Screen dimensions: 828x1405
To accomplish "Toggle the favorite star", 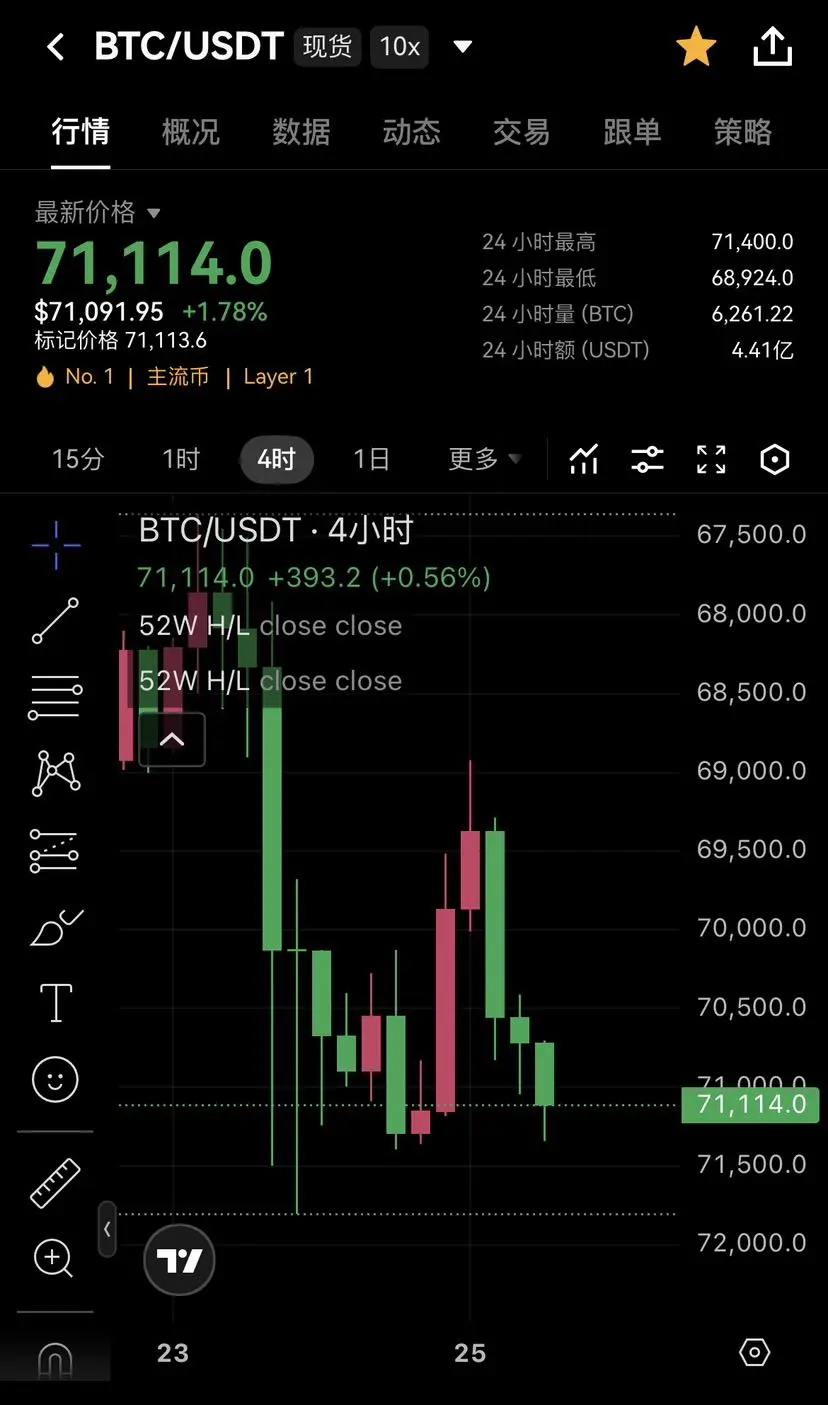I will click(x=696, y=47).
